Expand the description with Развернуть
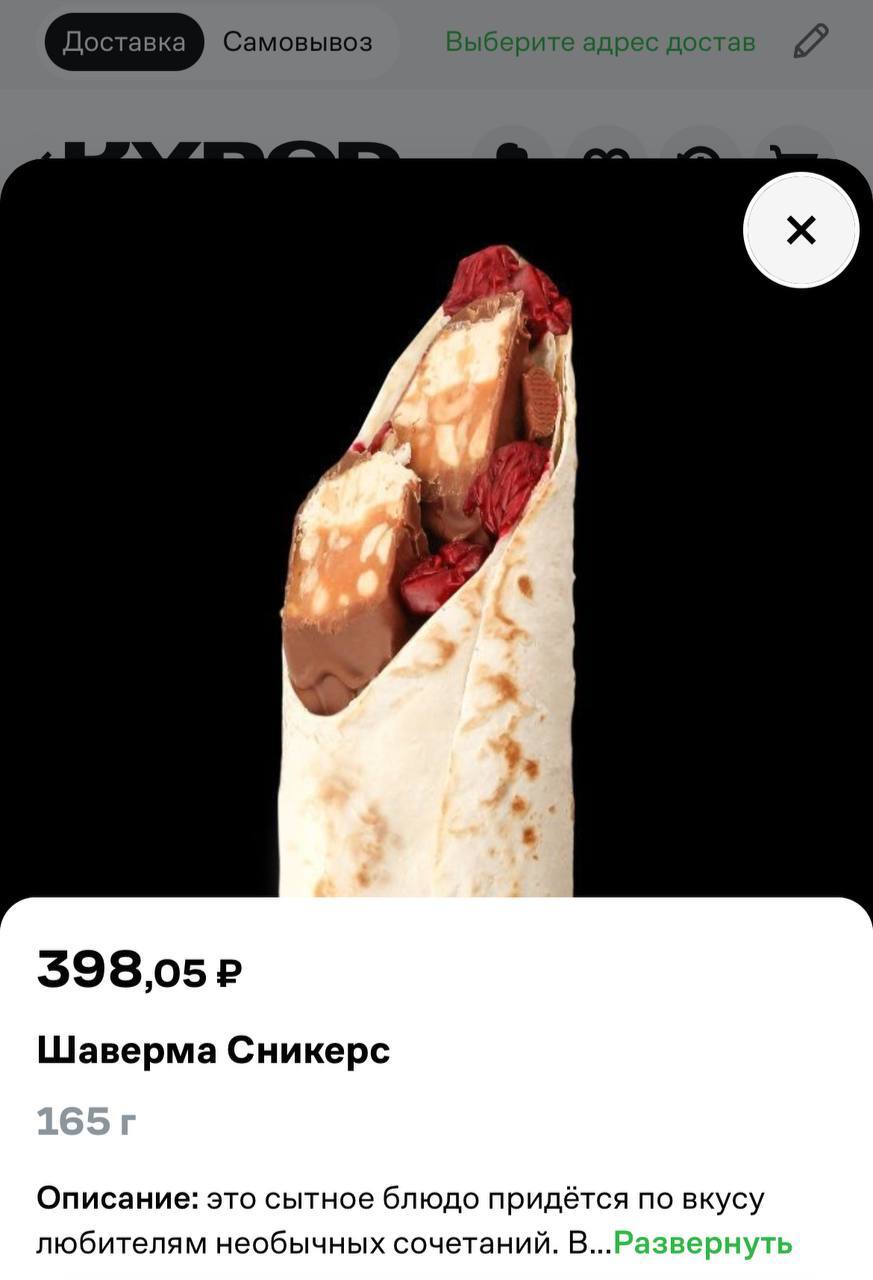Viewport: 873px width, 1280px height. 703,1243
